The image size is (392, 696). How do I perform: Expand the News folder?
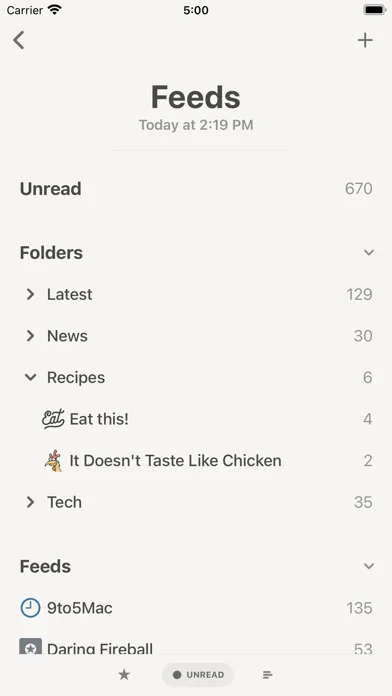coord(30,336)
